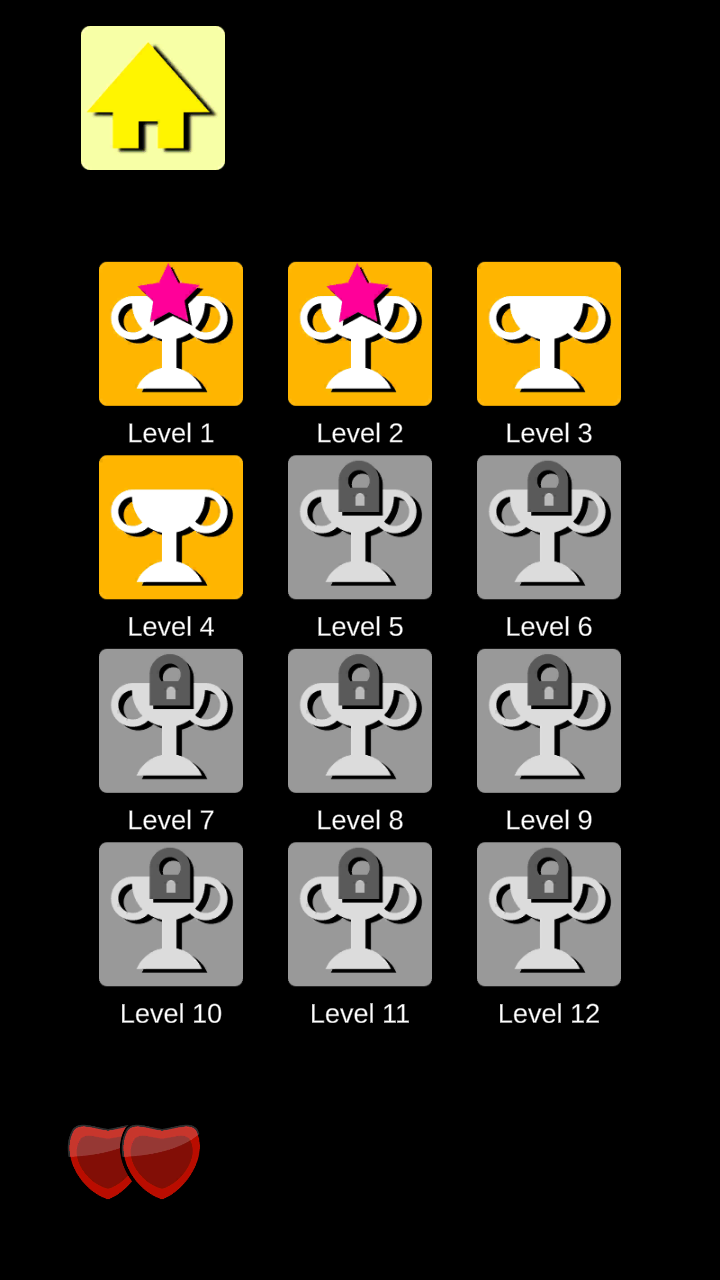Play Level 4 with the gold trophy

(x=170, y=527)
